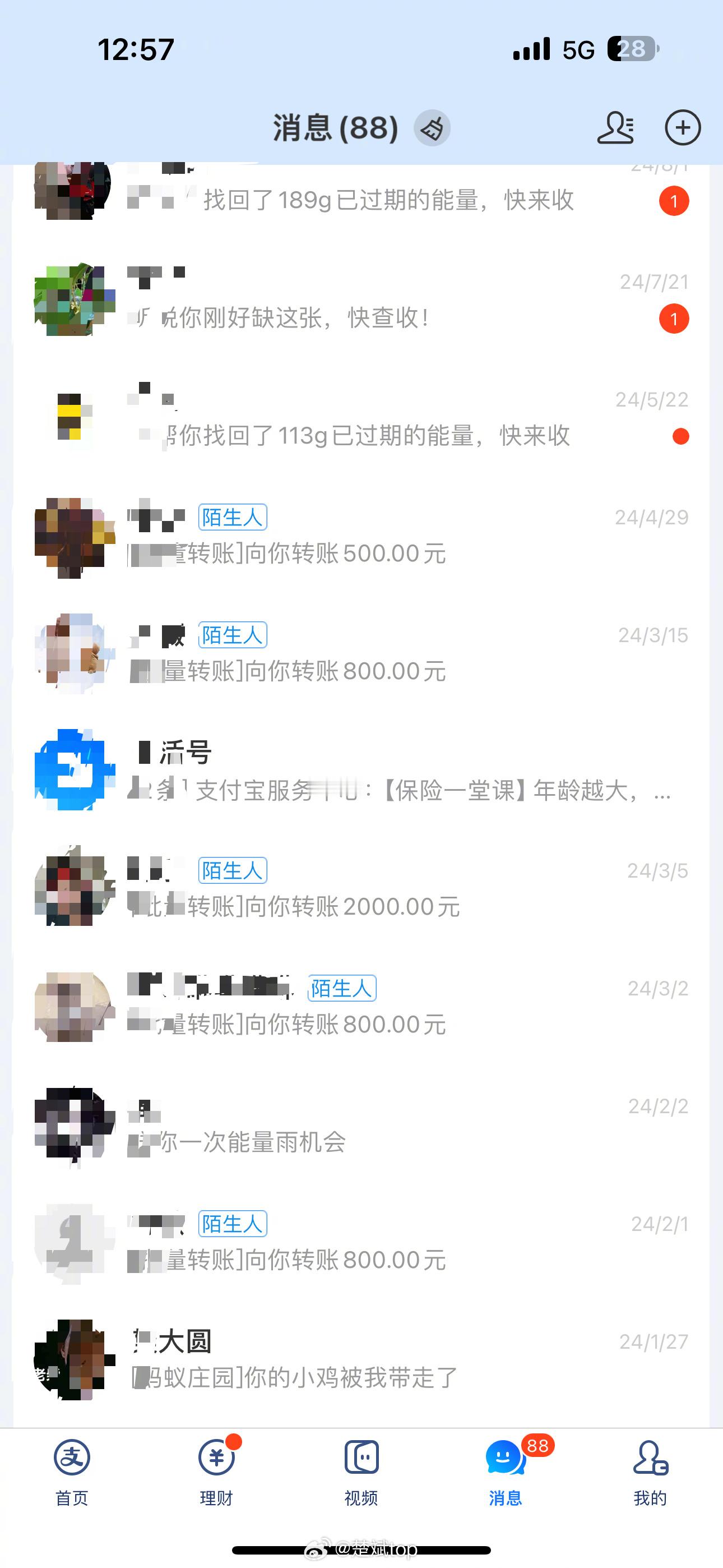
Task: Open the contacts icon in the top bar
Action: pyautogui.click(x=615, y=128)
